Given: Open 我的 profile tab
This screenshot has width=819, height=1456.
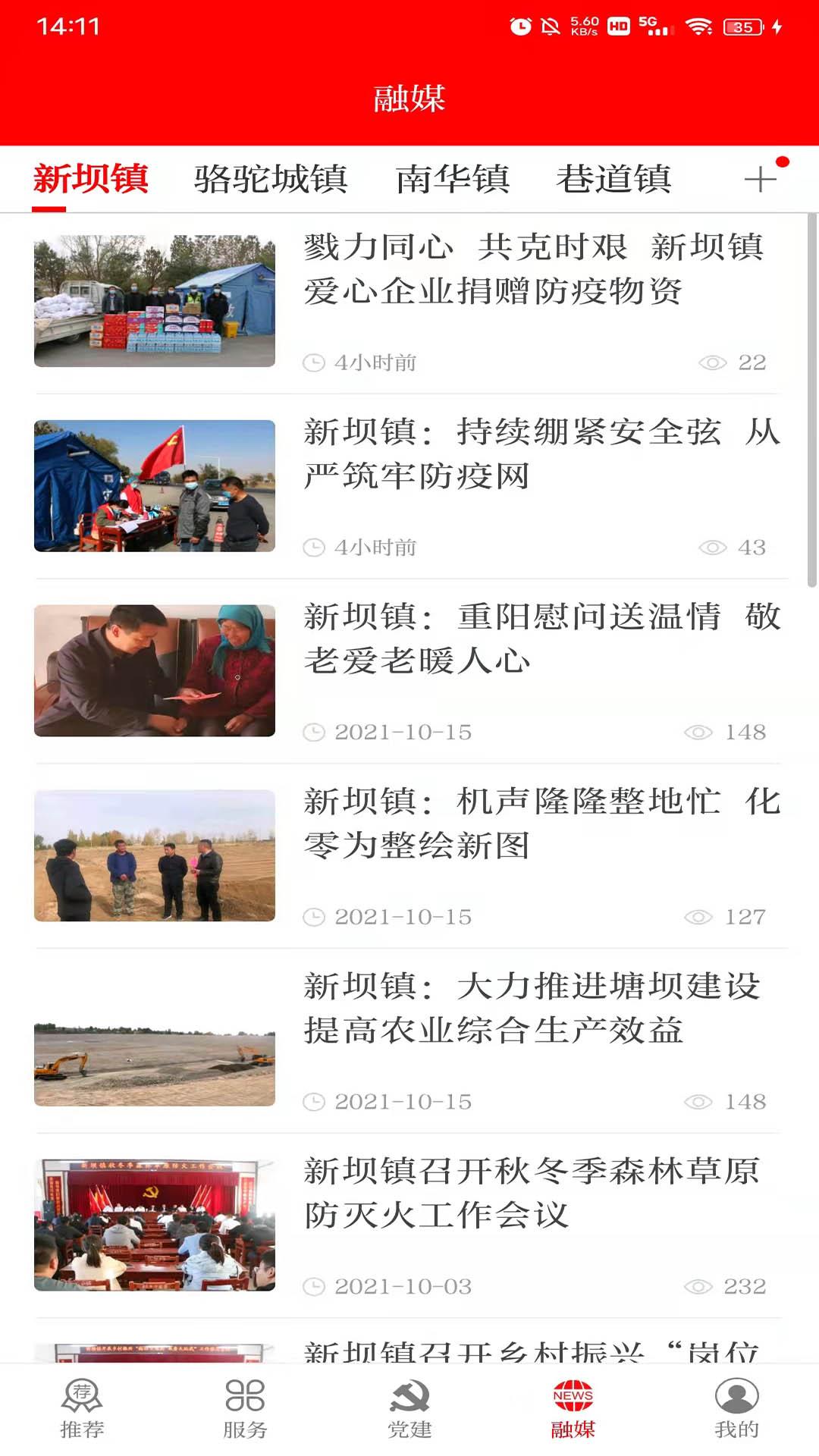Looking at the screenshot, I should pos(736,1409).
